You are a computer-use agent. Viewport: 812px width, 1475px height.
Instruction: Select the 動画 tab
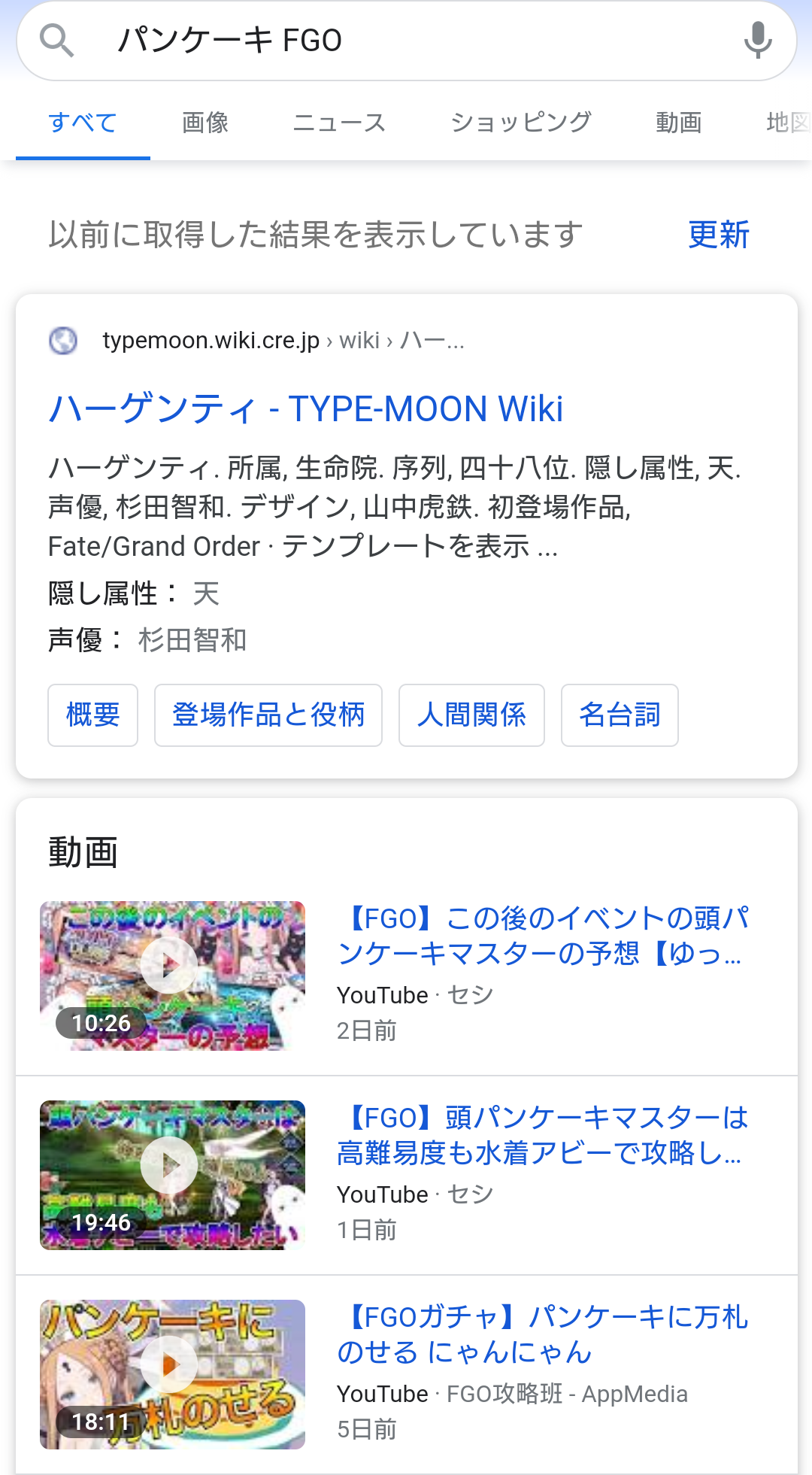tap(678, 123)
